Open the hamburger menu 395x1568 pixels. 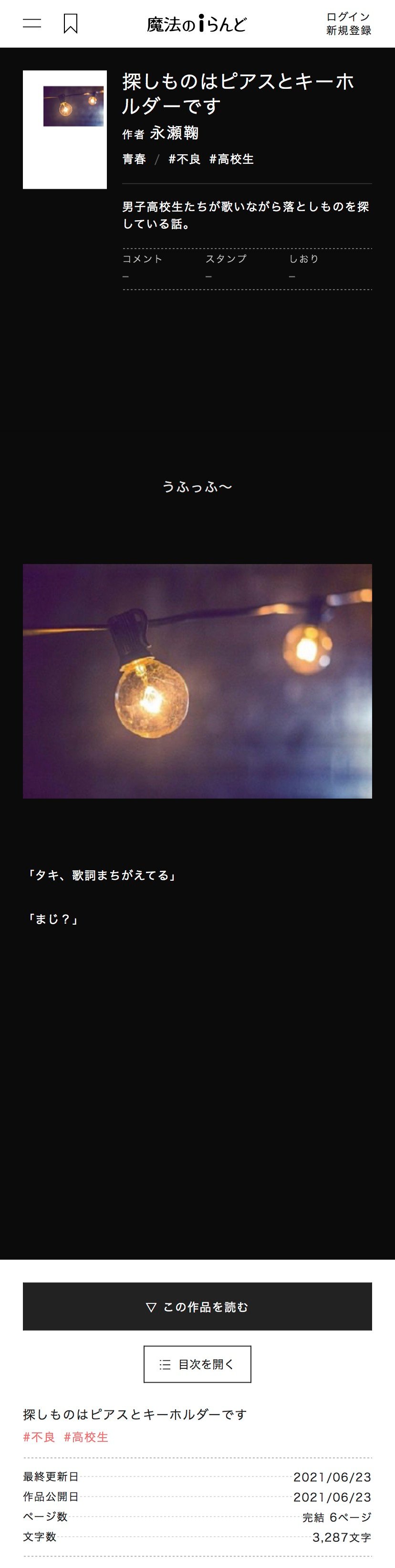(x=31, y=24)
